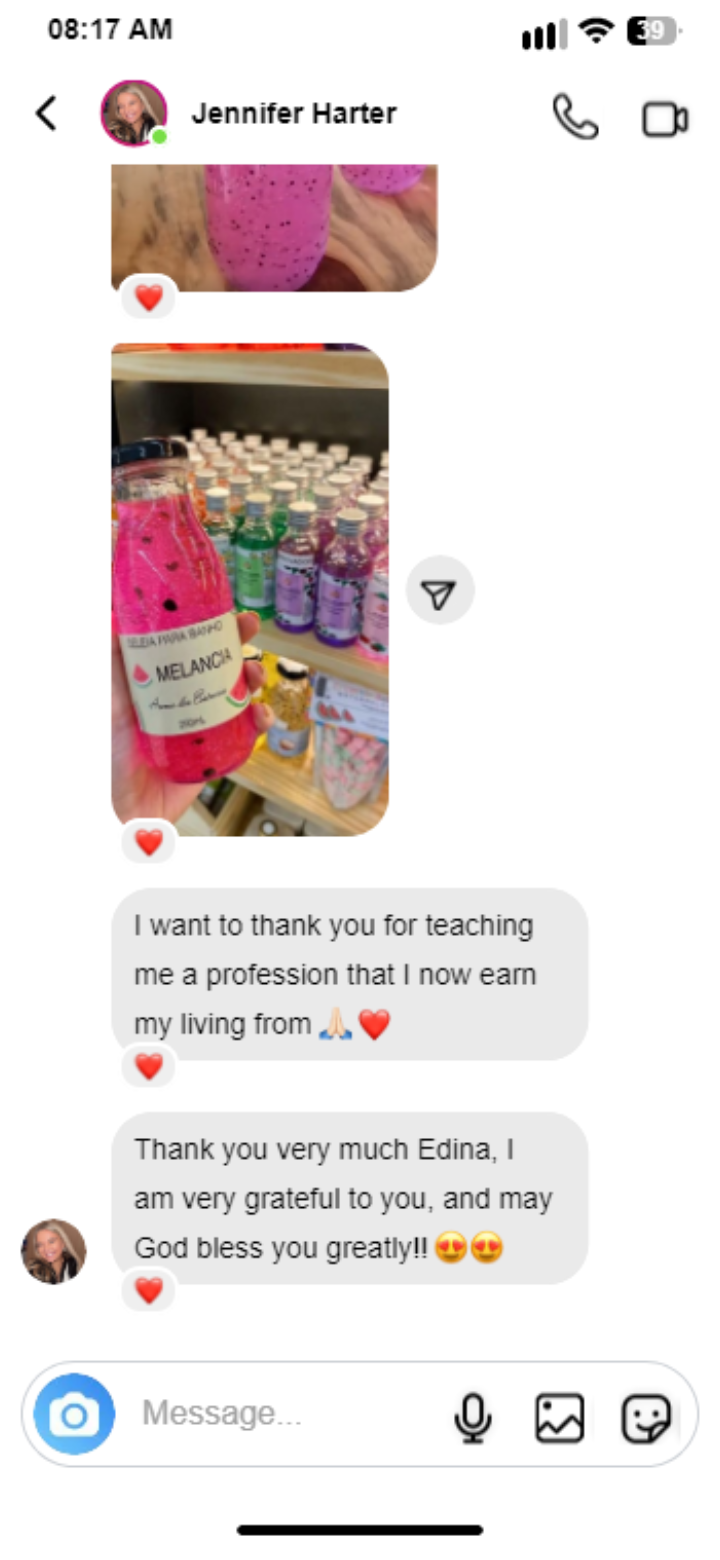Start a video call with Jennifer
The width and height of the screenshot is (720, 1560).
(664, 119)
